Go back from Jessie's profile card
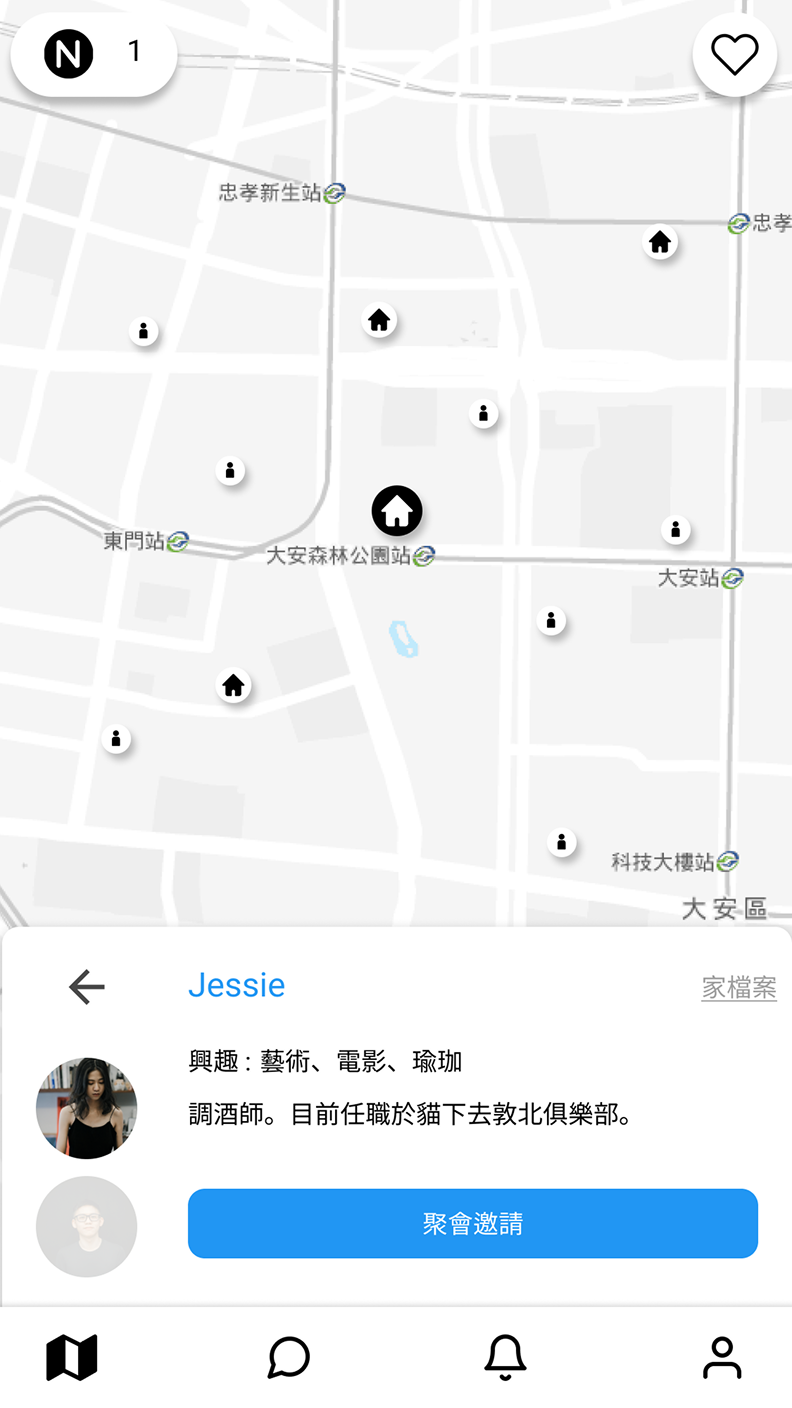792x1408 pixels. pyautogui.click(x=87, y=987)
